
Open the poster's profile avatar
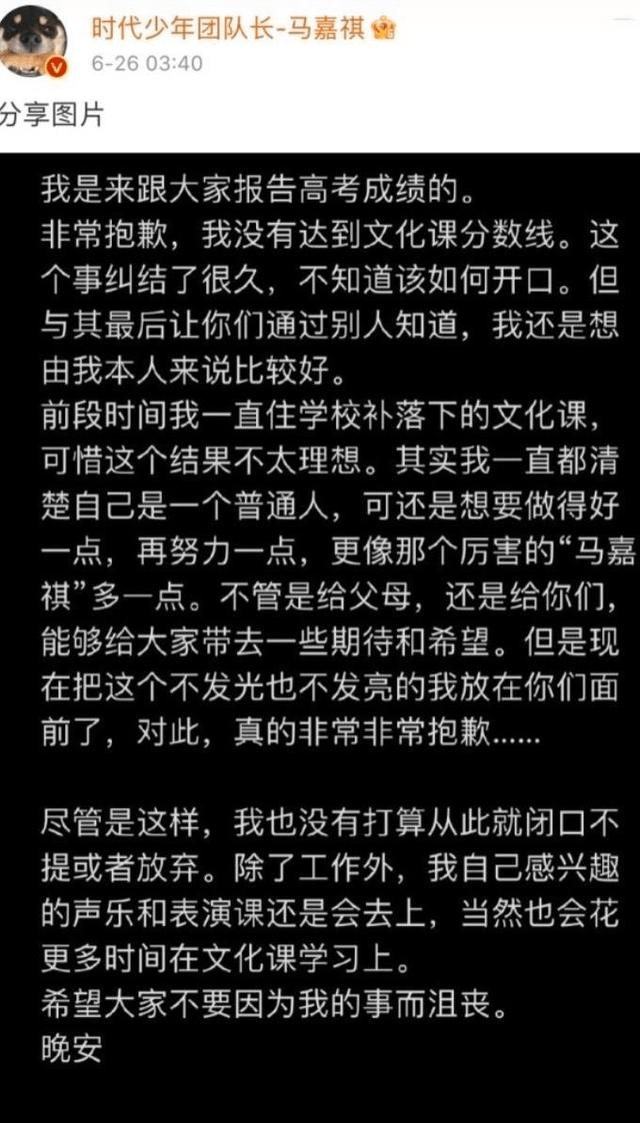coord(33,42)
